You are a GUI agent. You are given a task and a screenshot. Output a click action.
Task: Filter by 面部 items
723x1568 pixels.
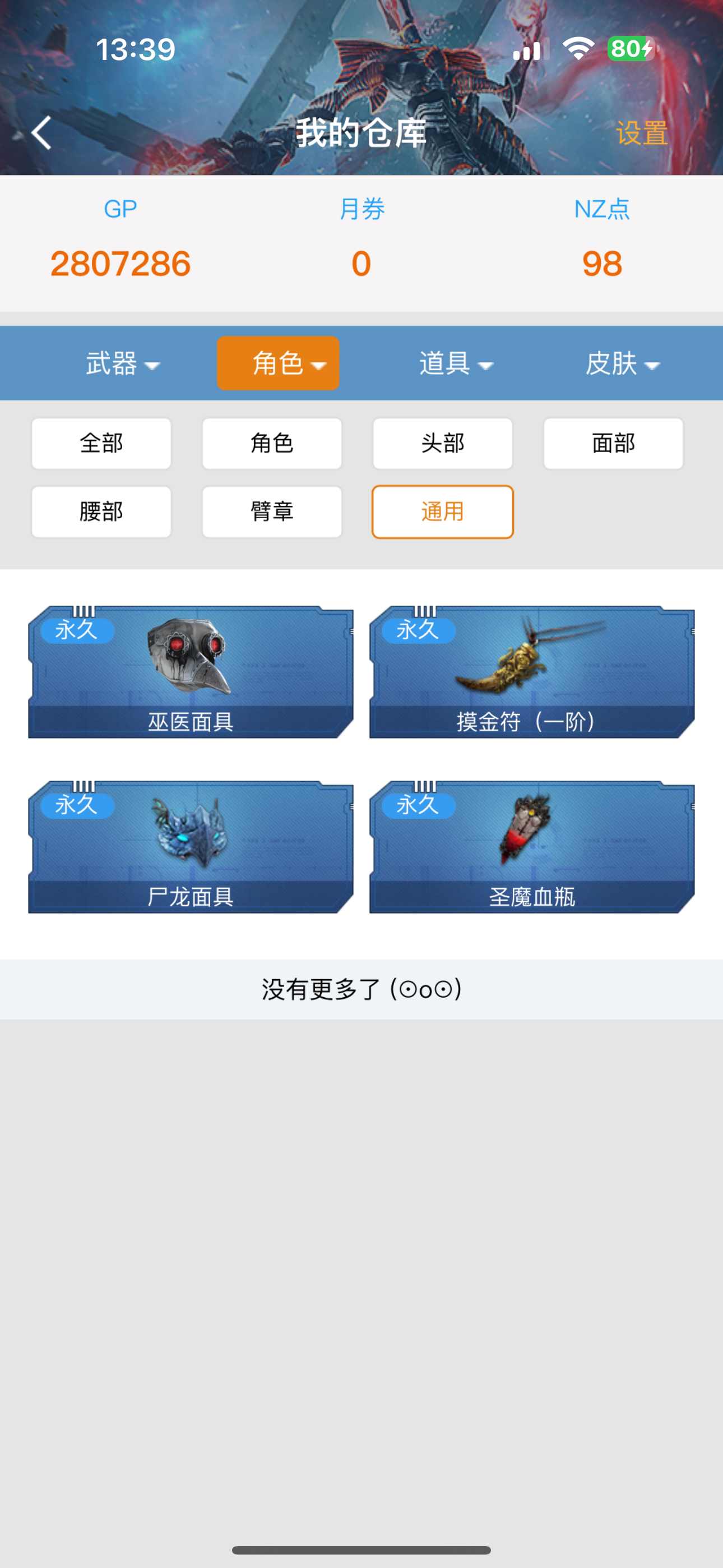tap(613, 443)
